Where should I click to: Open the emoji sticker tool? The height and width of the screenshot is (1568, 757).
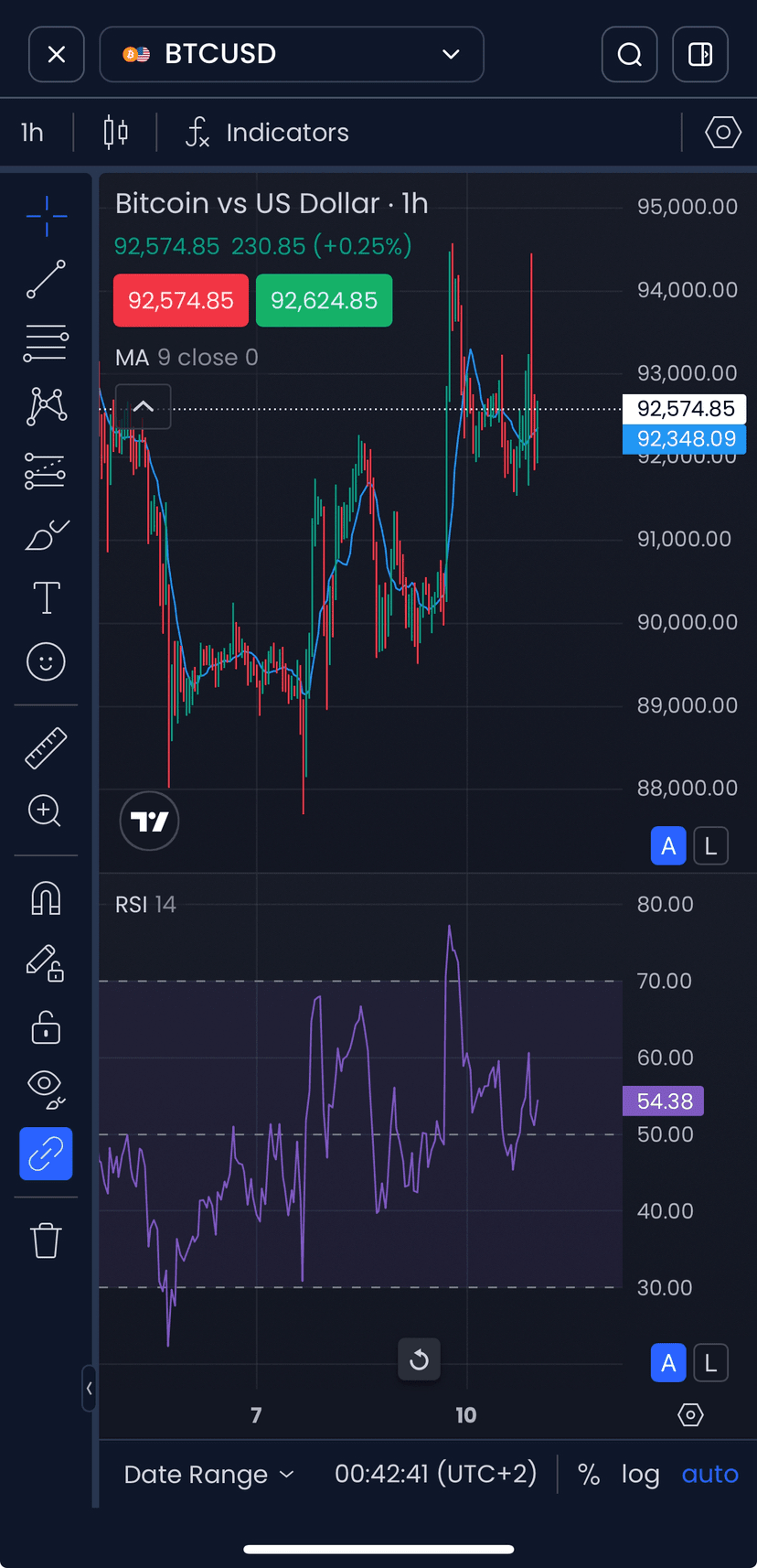click(46, 661)
